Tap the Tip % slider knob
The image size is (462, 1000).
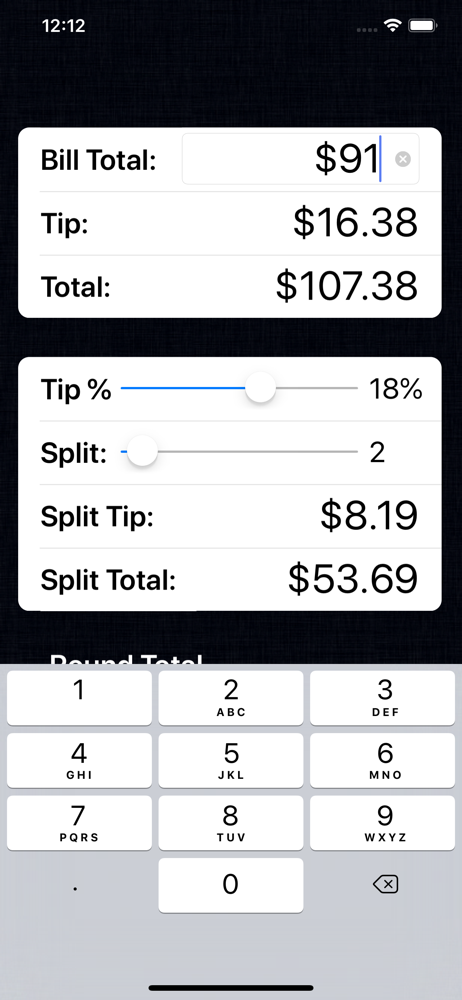(260, 388)
